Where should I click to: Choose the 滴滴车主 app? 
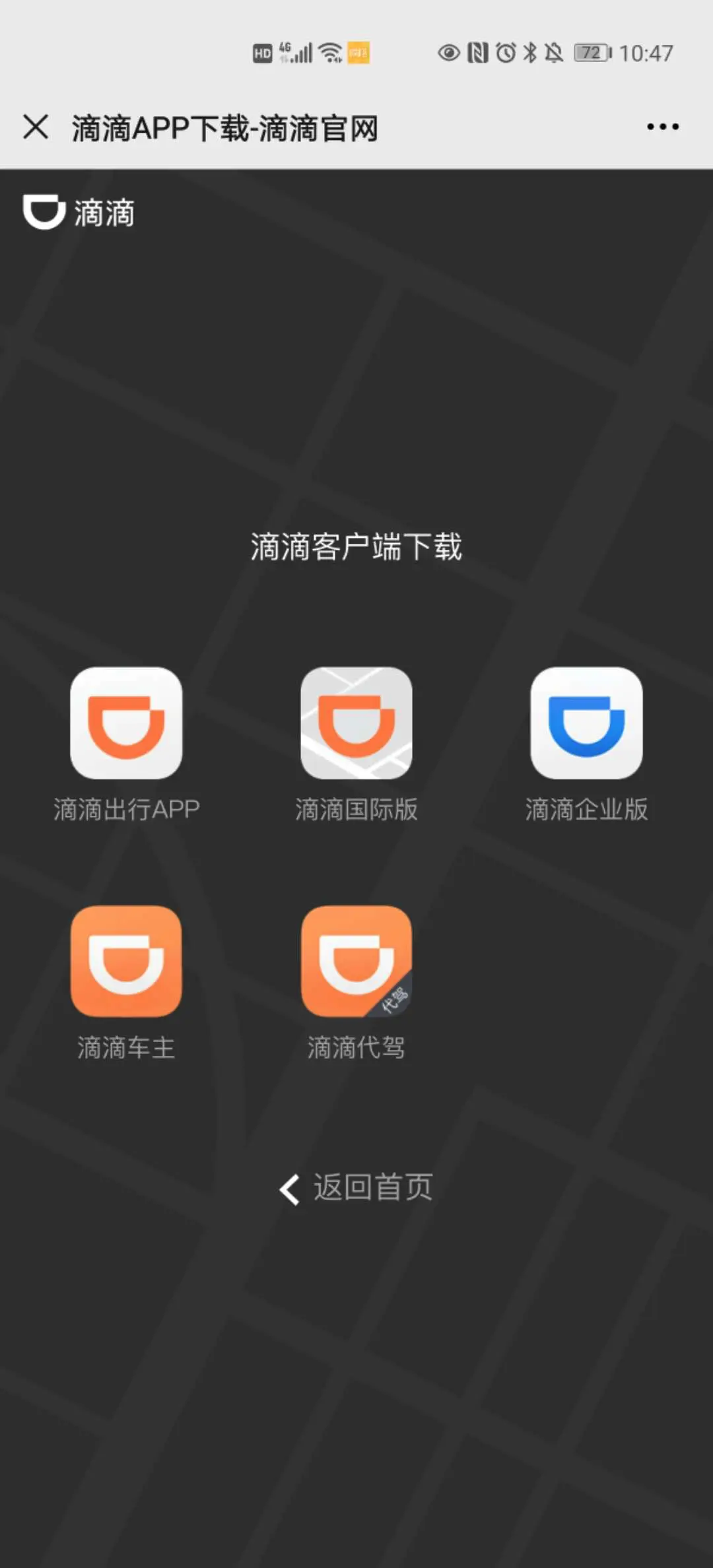(126, 962)
